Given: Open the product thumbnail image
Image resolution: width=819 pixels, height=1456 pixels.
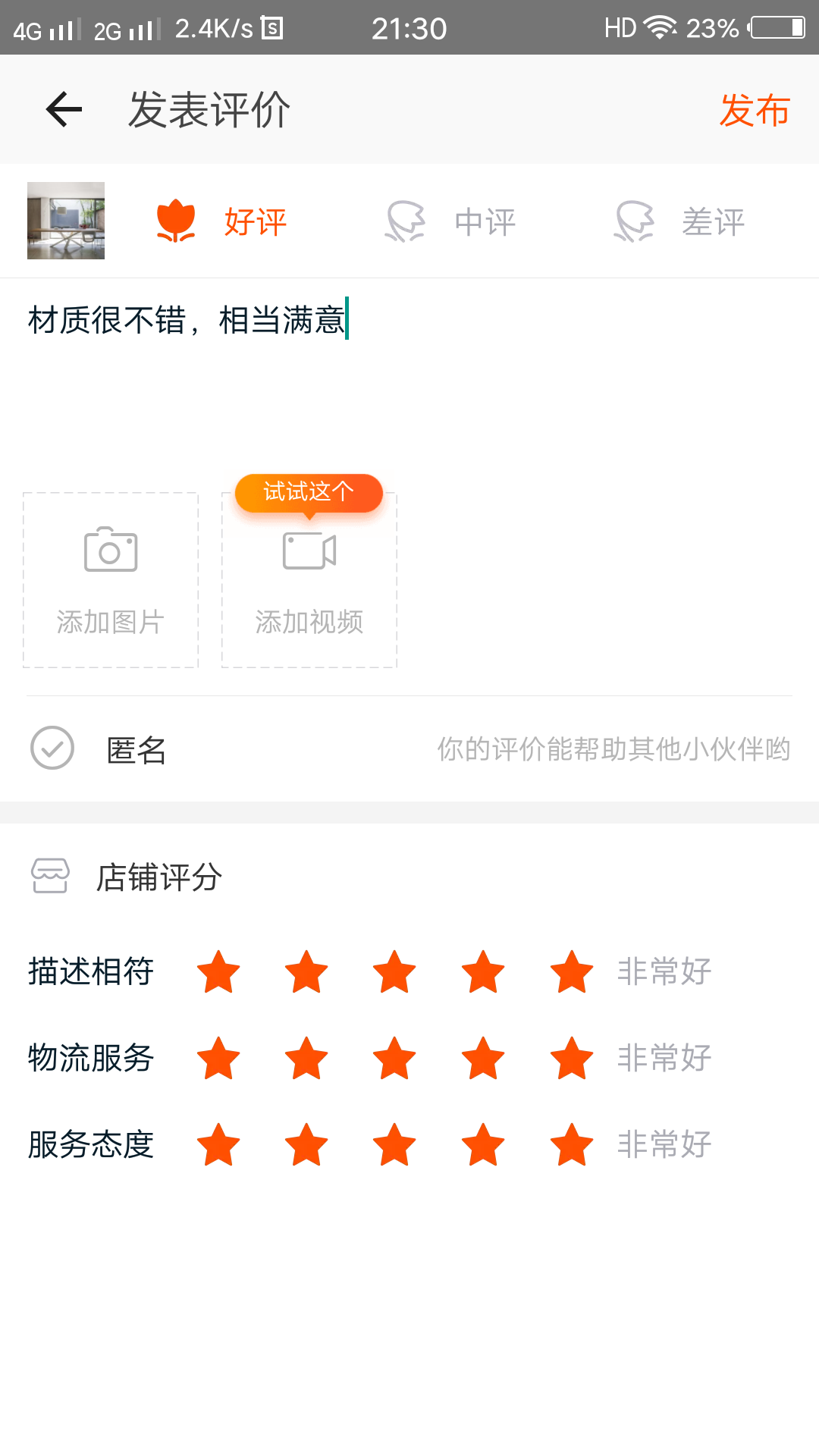Looking at the screenshot, I should pyautogui.click(x=66, y=221).
